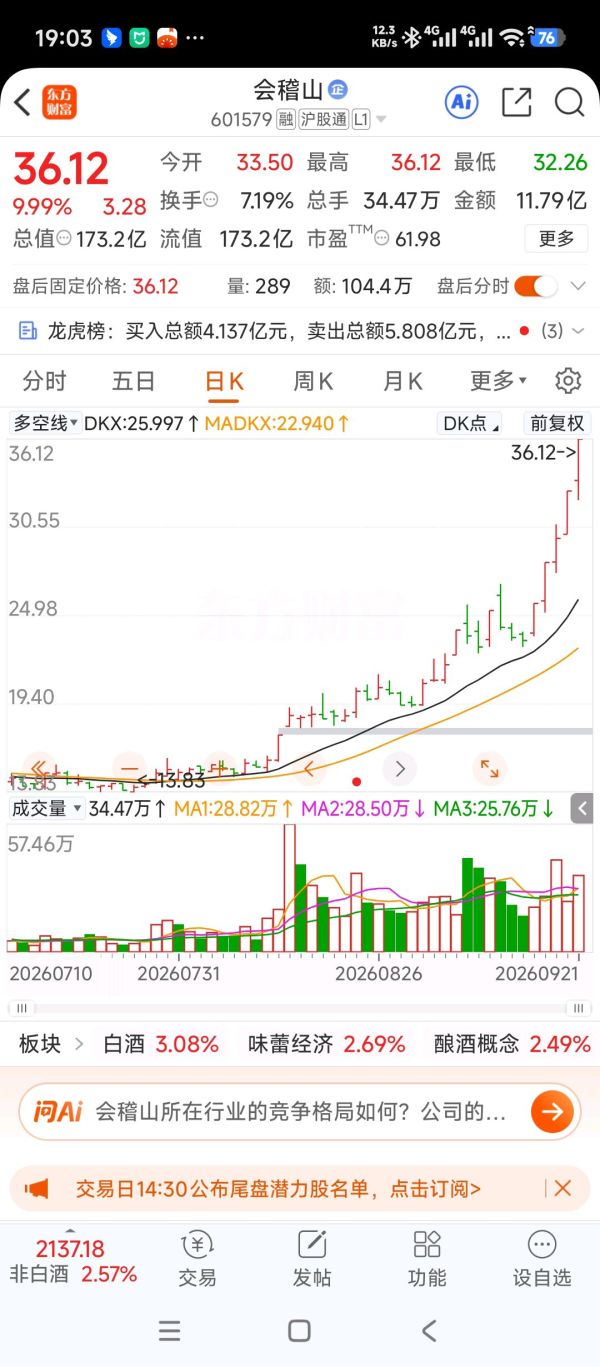Toggle the 盘后分时 switch

[x=536, y=286]
